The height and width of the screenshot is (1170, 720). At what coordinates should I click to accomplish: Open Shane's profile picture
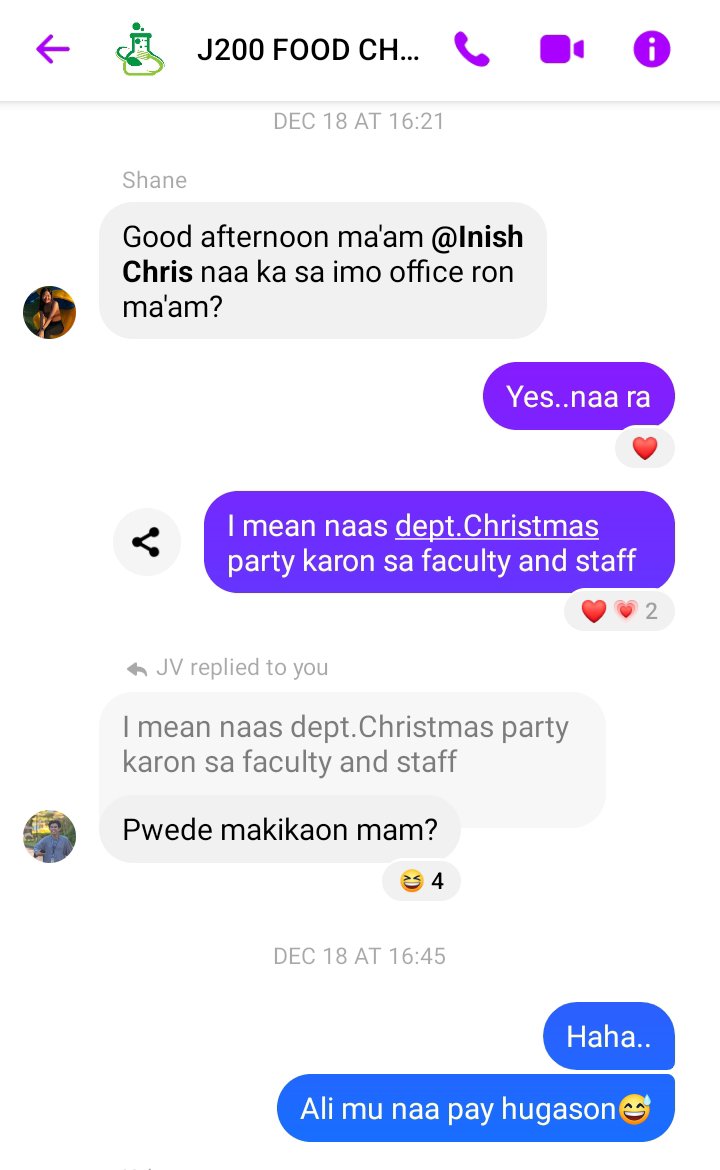point(50,312)
